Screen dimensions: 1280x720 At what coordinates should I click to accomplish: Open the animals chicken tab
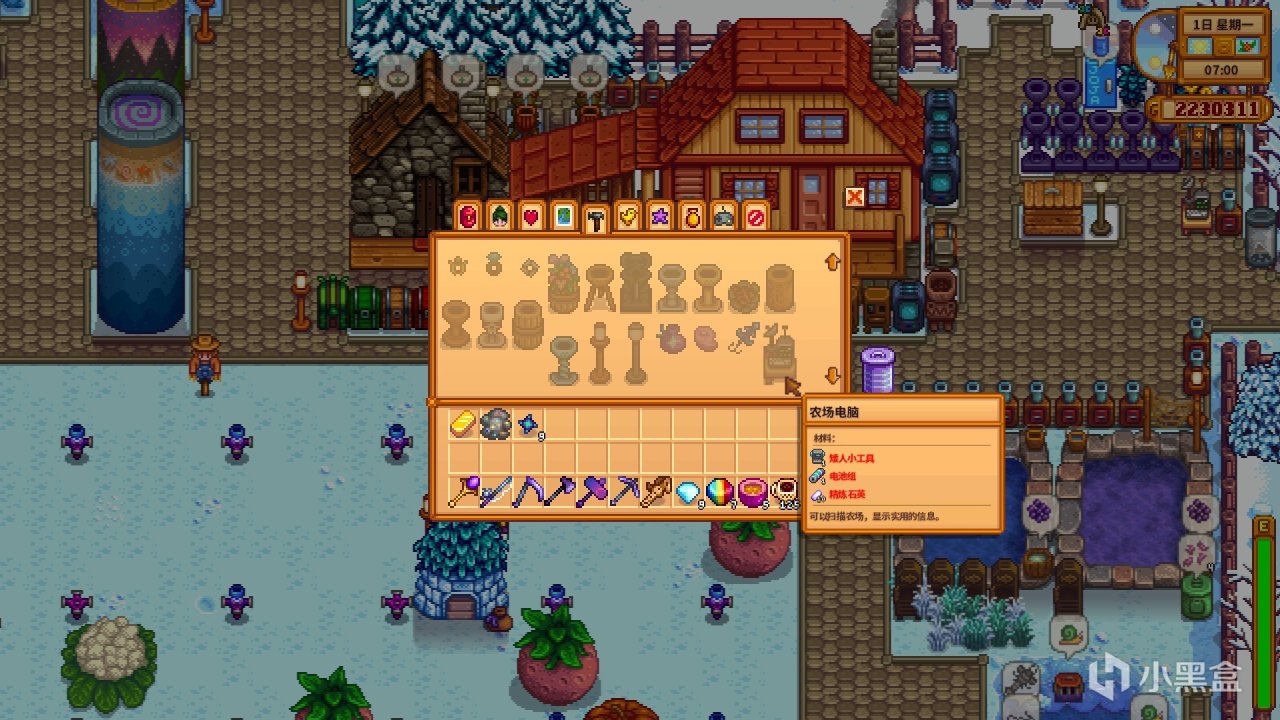tap(627, 216)
